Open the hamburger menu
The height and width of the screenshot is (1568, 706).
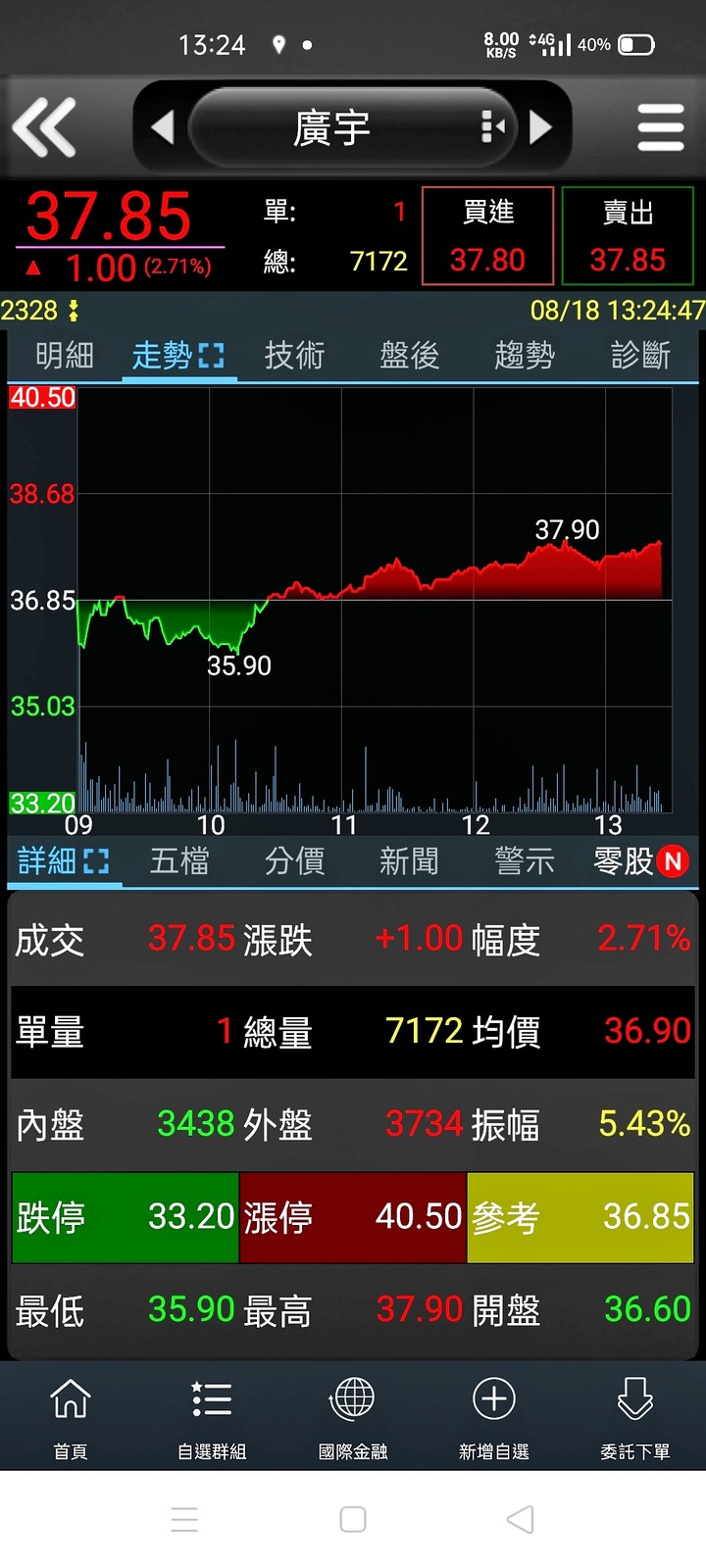point(660,127)
